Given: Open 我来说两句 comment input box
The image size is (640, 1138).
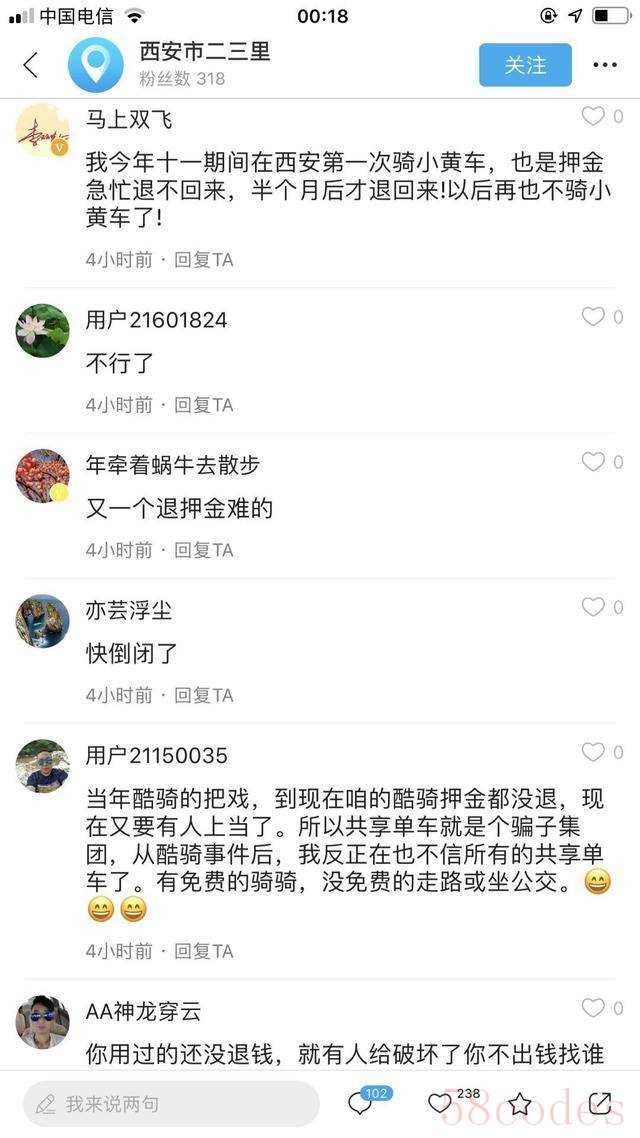Looking at the screenshot, I should tap(170, 1104).
